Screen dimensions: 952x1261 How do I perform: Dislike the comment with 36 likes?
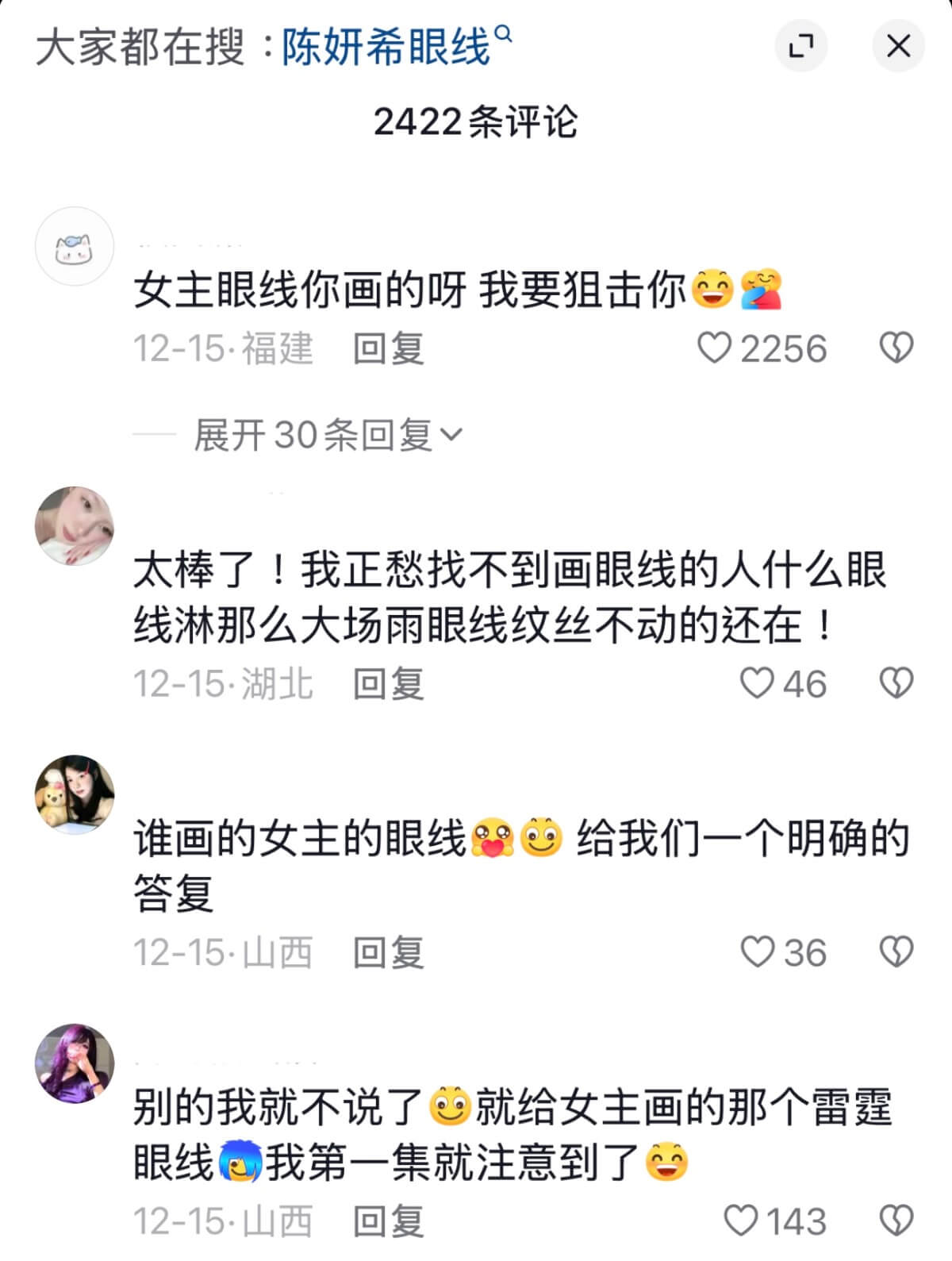897,952
